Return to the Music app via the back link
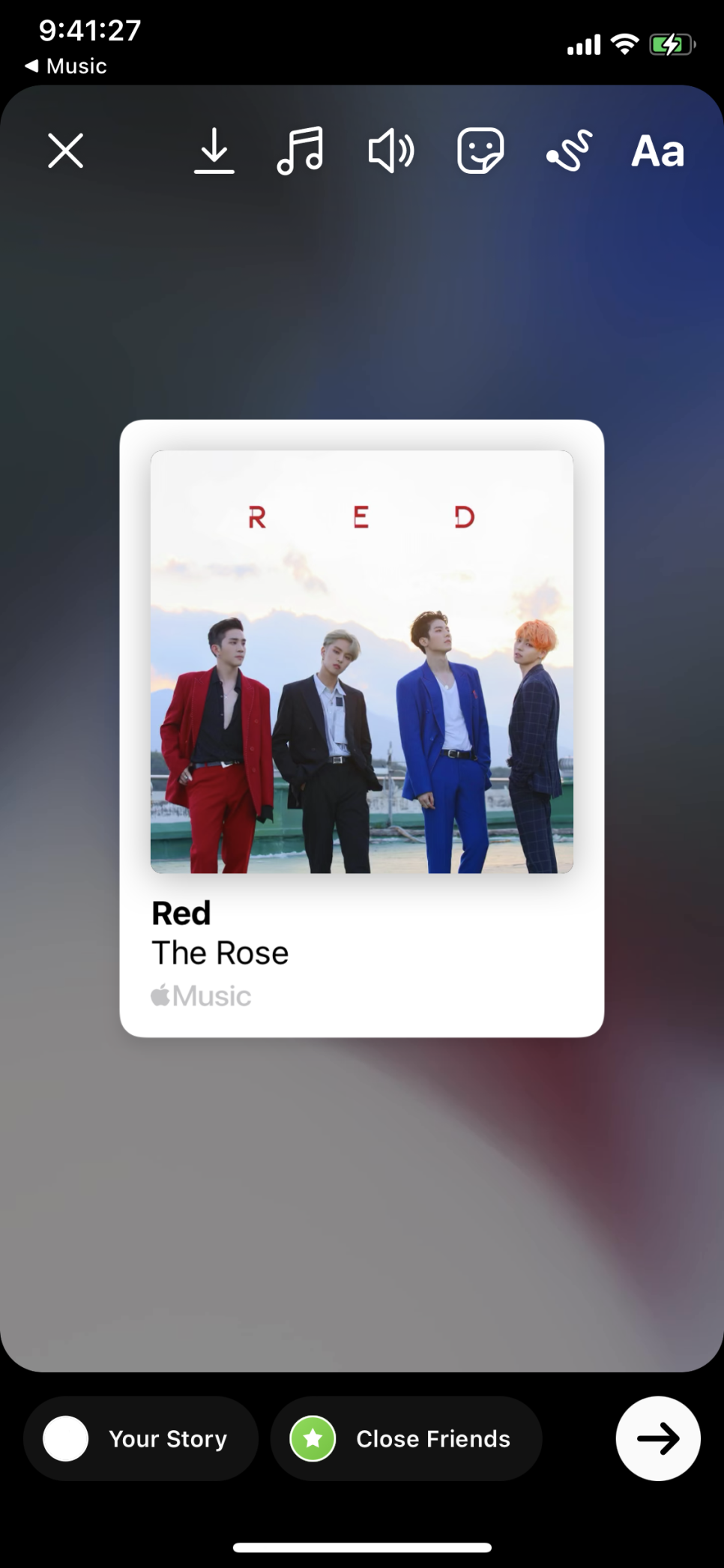The height and width of the screenshot is (1568, 724). pyautogui.click(x=66, y=66)
